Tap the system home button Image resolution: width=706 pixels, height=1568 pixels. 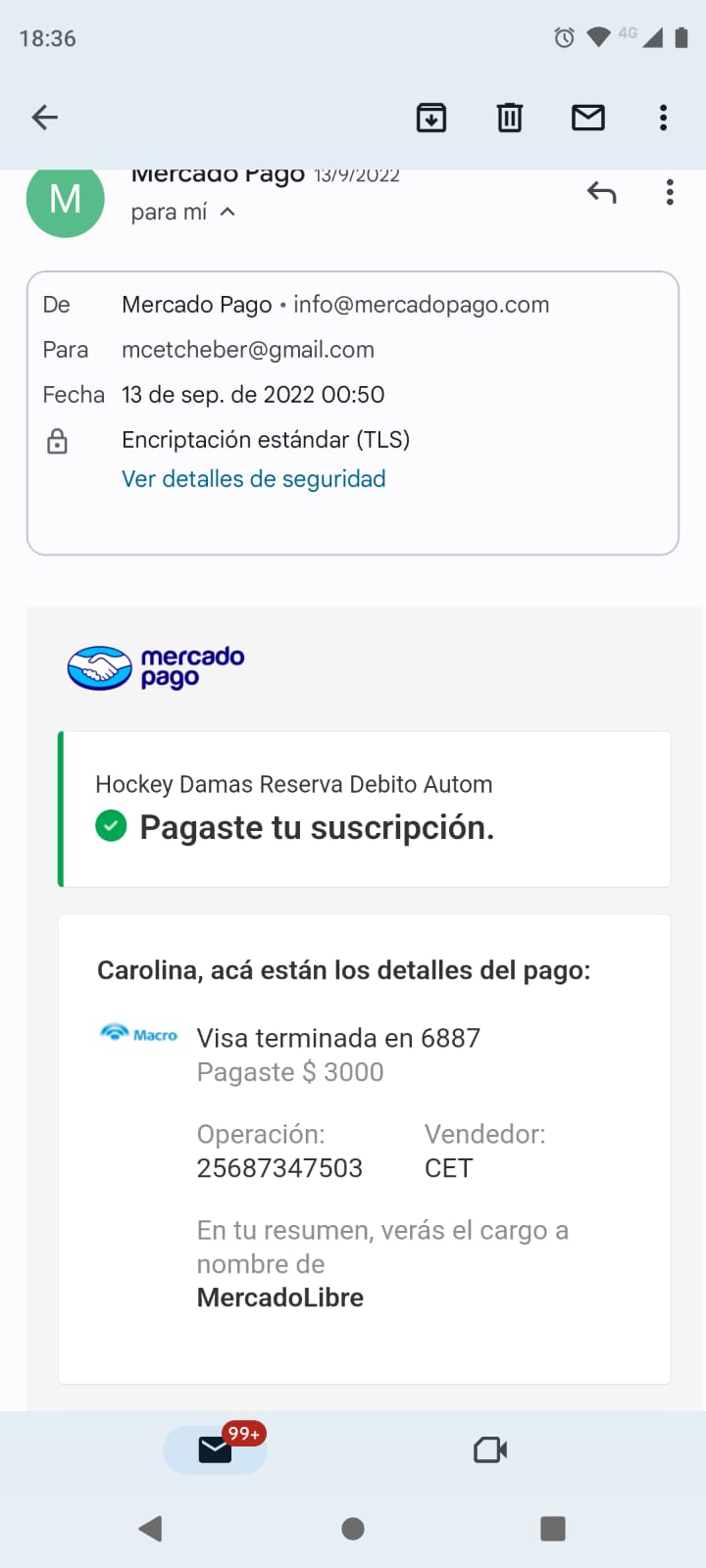(353, 1529)
